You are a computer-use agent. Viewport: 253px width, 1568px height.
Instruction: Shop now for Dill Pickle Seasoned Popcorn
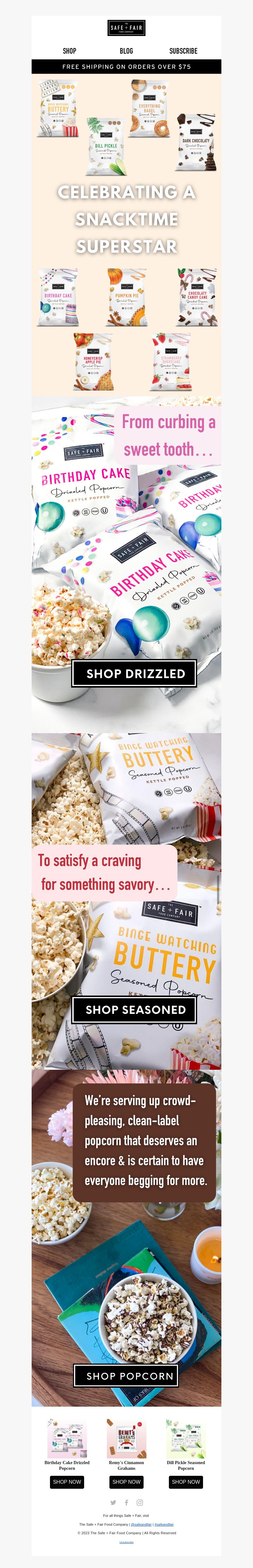[186, 1481]
